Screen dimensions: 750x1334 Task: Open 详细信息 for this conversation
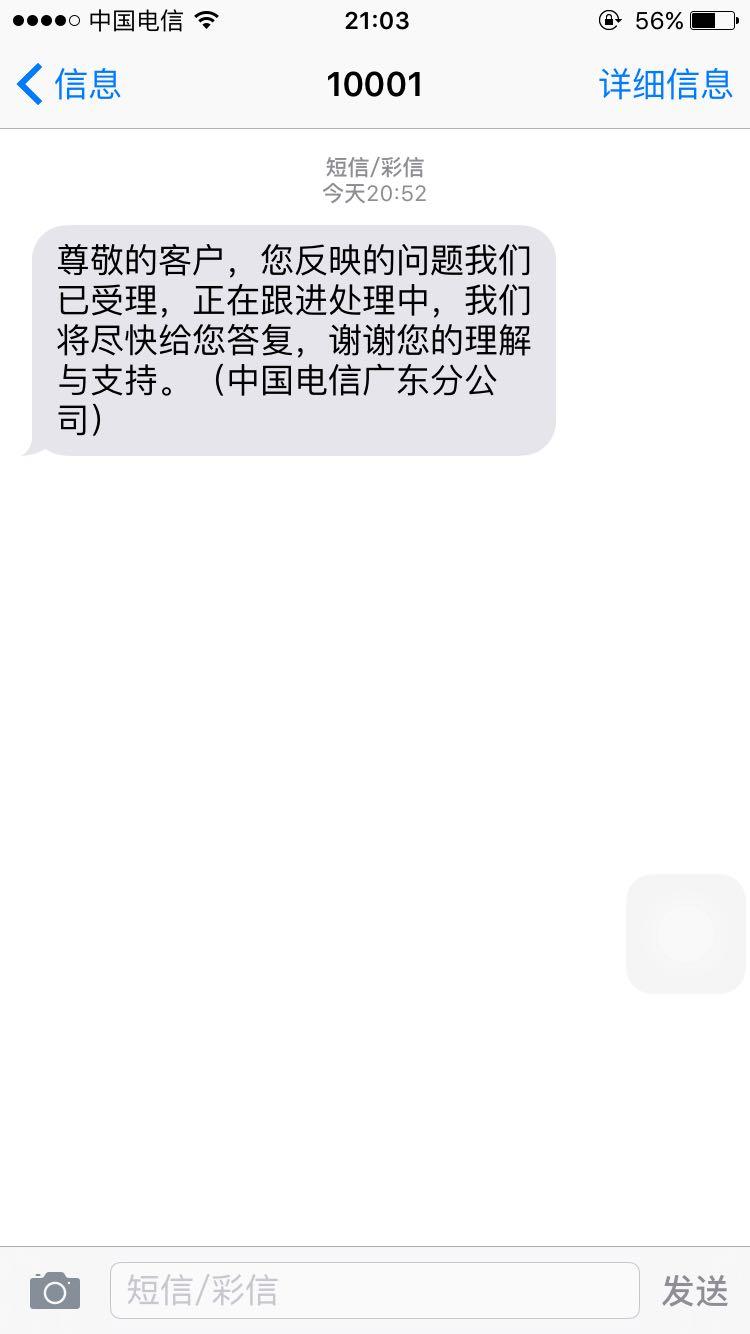coord(667,85)
